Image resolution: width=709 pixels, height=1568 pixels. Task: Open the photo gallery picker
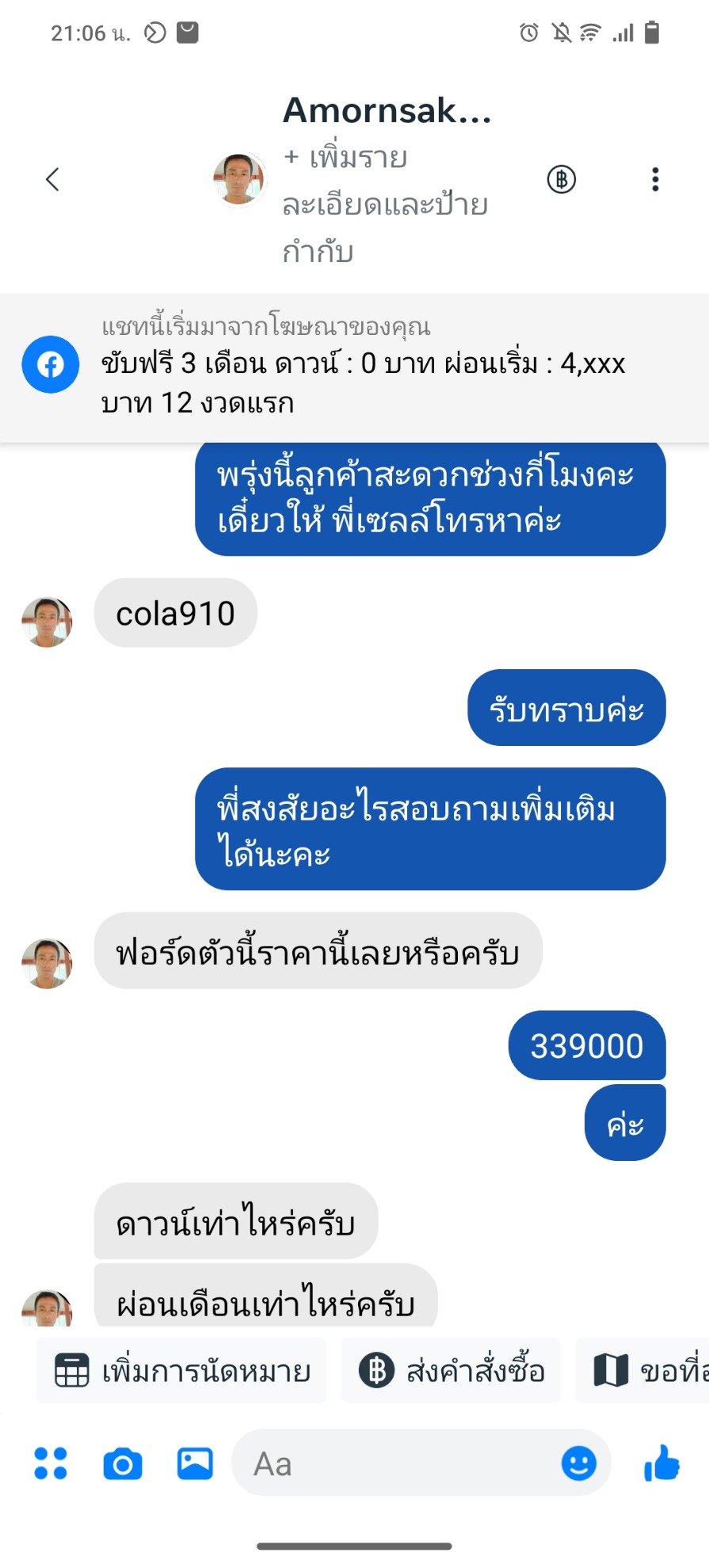(x=195, y=1463)
